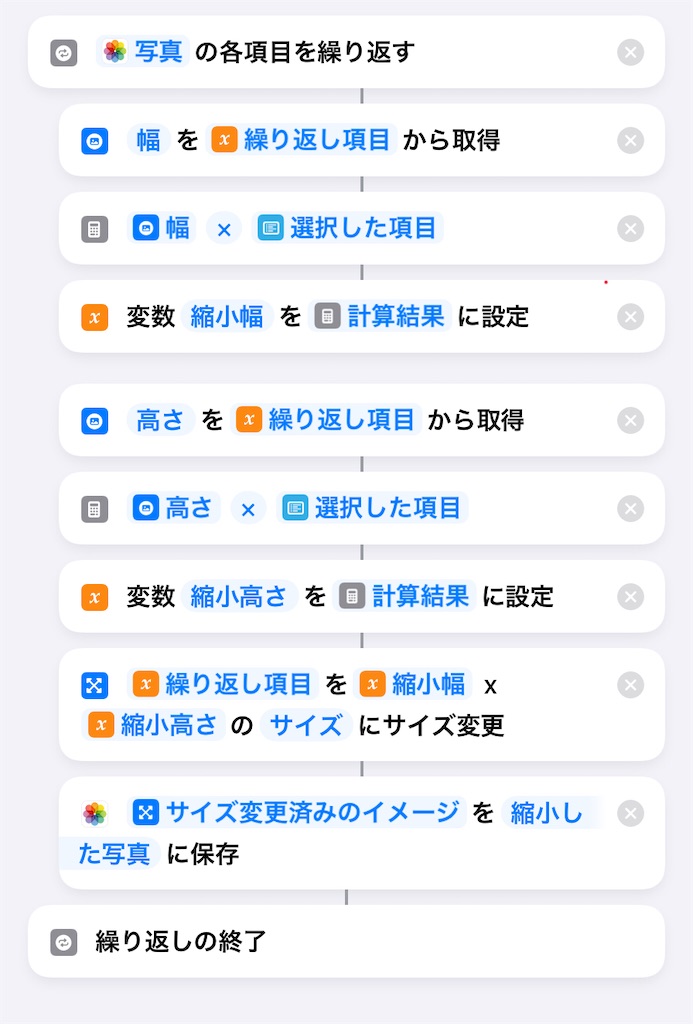Remove the save to 縮小した写真 action
Viewport: 693px width, 1024px height.
[630, 813]
